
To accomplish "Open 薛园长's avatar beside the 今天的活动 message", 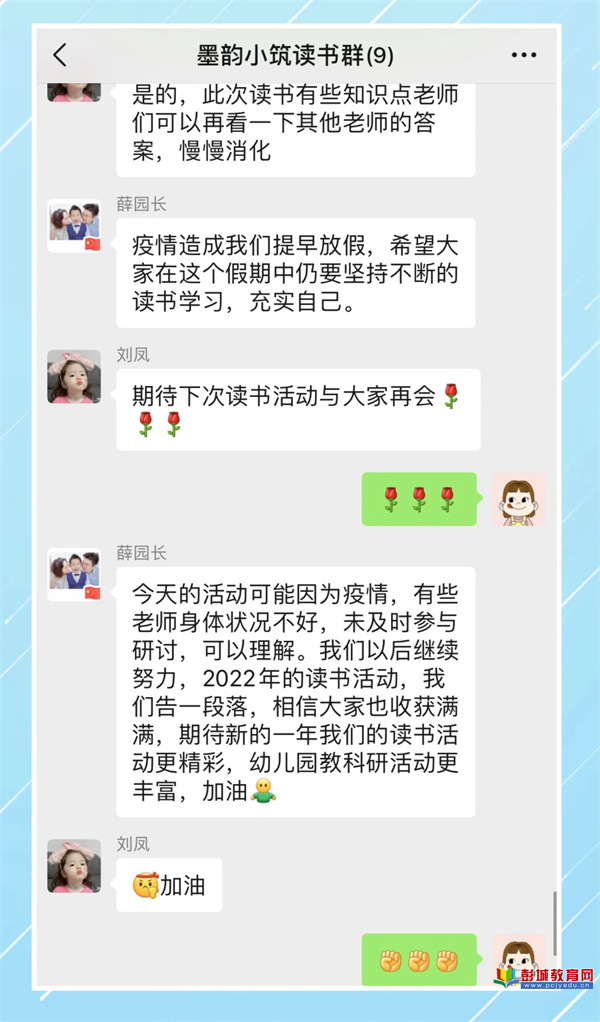I will click(x=75, y=574).
